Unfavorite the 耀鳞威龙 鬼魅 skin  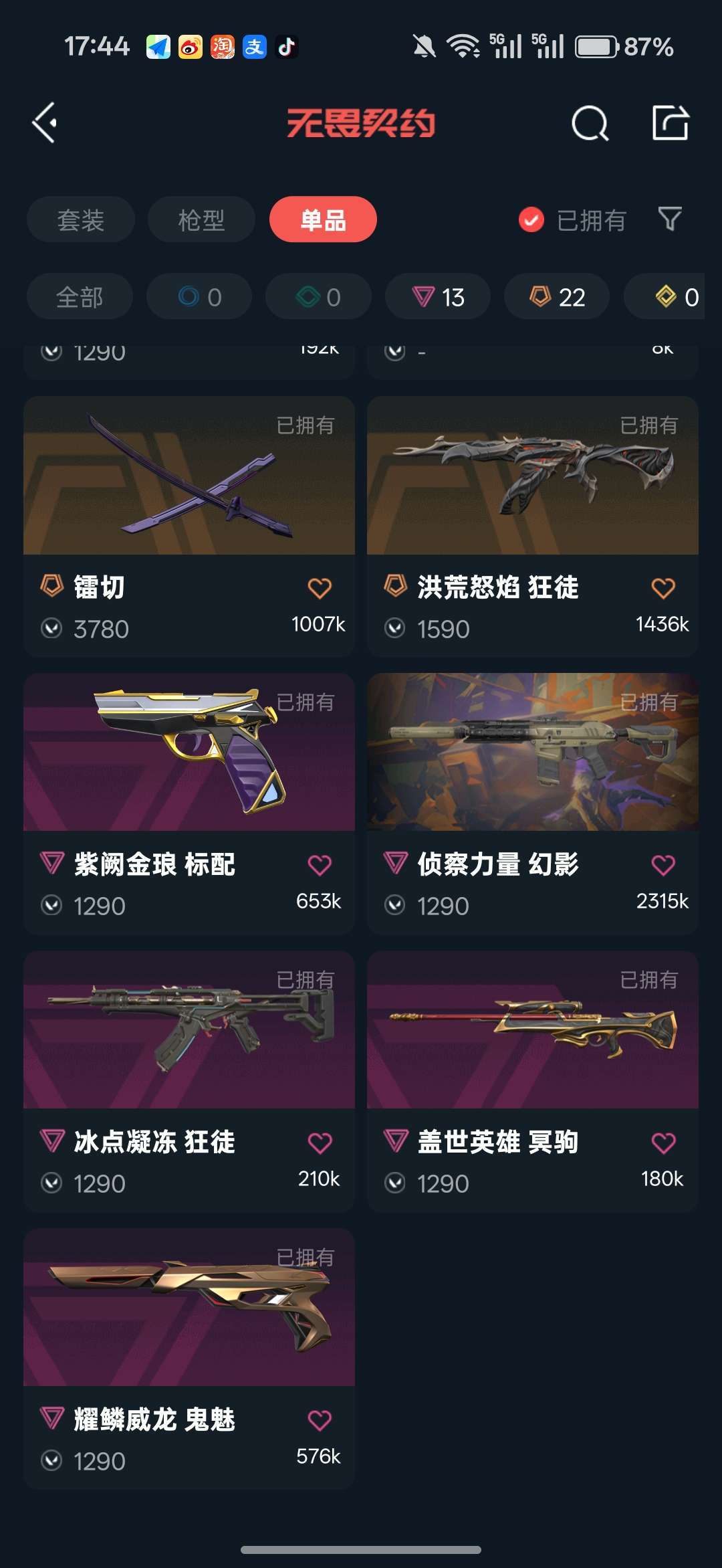[x=319, y=1419]
